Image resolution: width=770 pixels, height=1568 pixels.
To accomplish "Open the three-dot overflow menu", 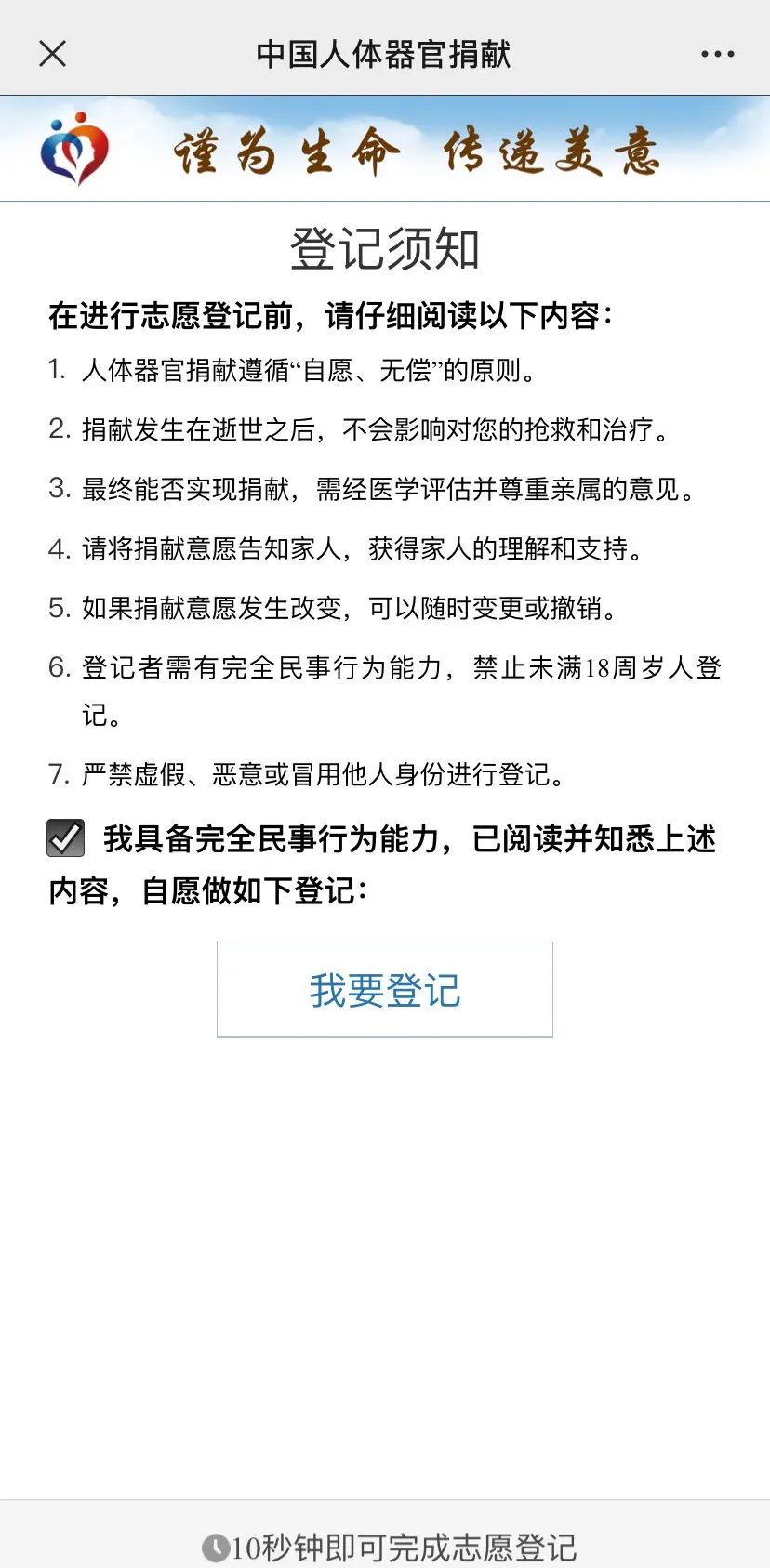I will point(717,54).
